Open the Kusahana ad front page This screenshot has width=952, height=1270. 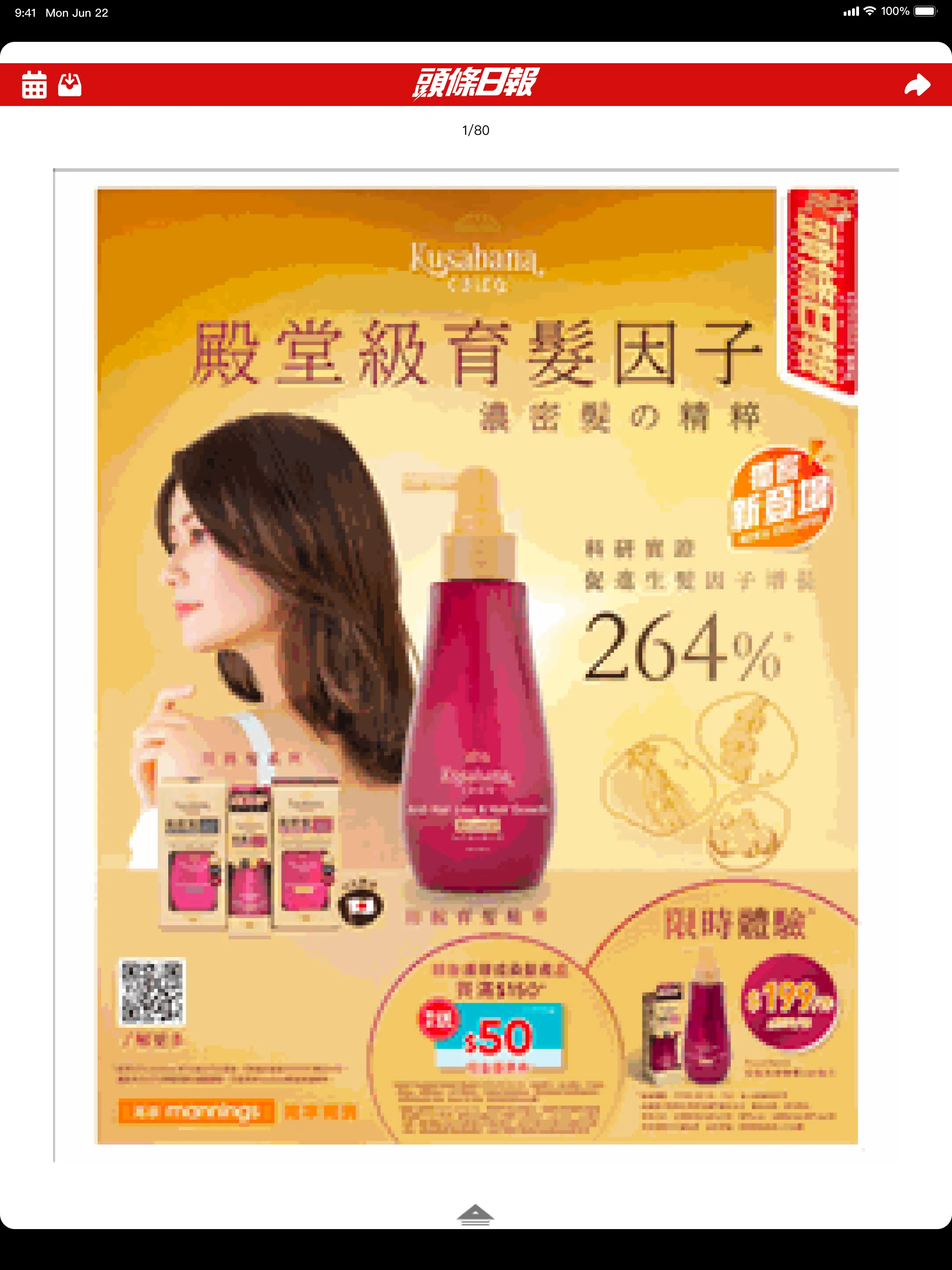click(x=476, y=666)
